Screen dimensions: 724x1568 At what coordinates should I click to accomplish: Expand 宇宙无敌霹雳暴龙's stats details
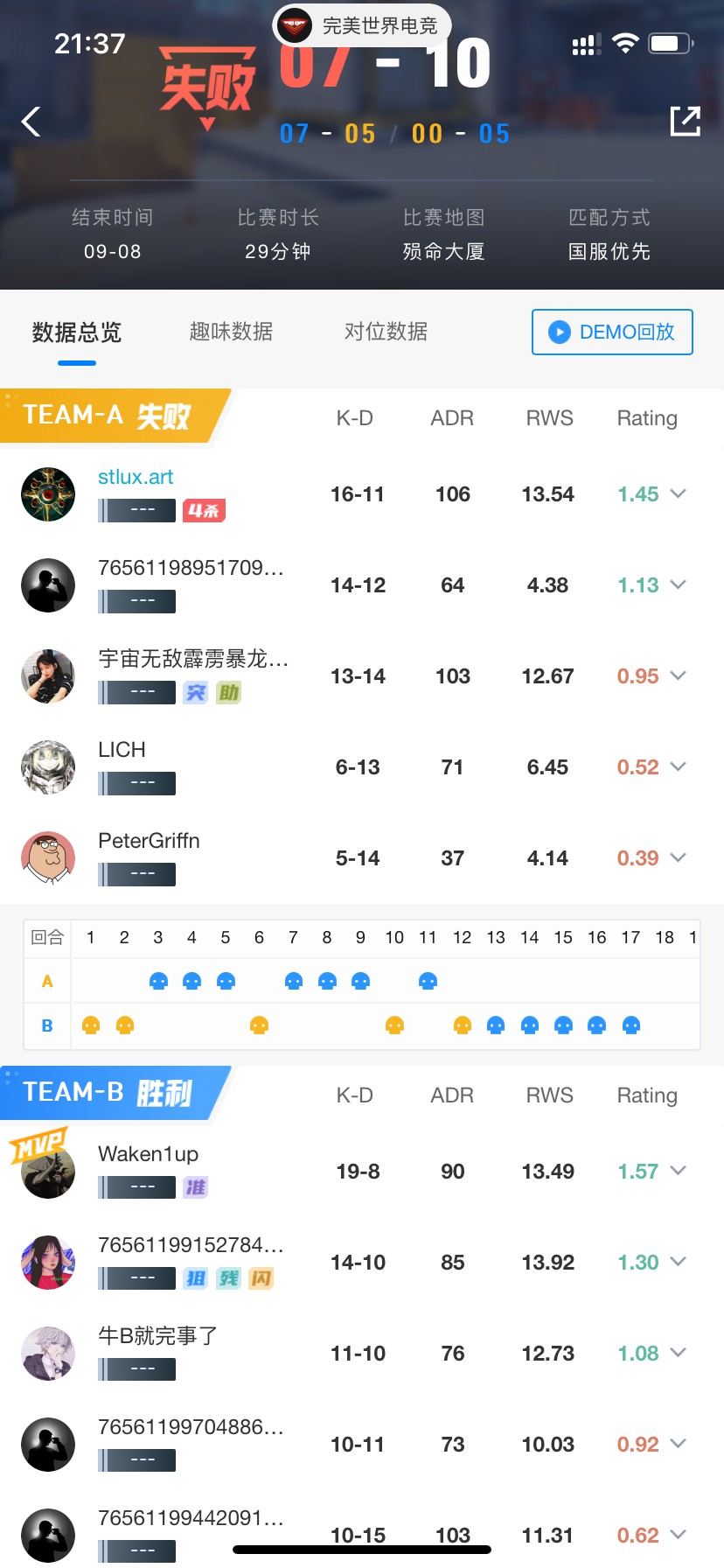click(x=678, y=676)
